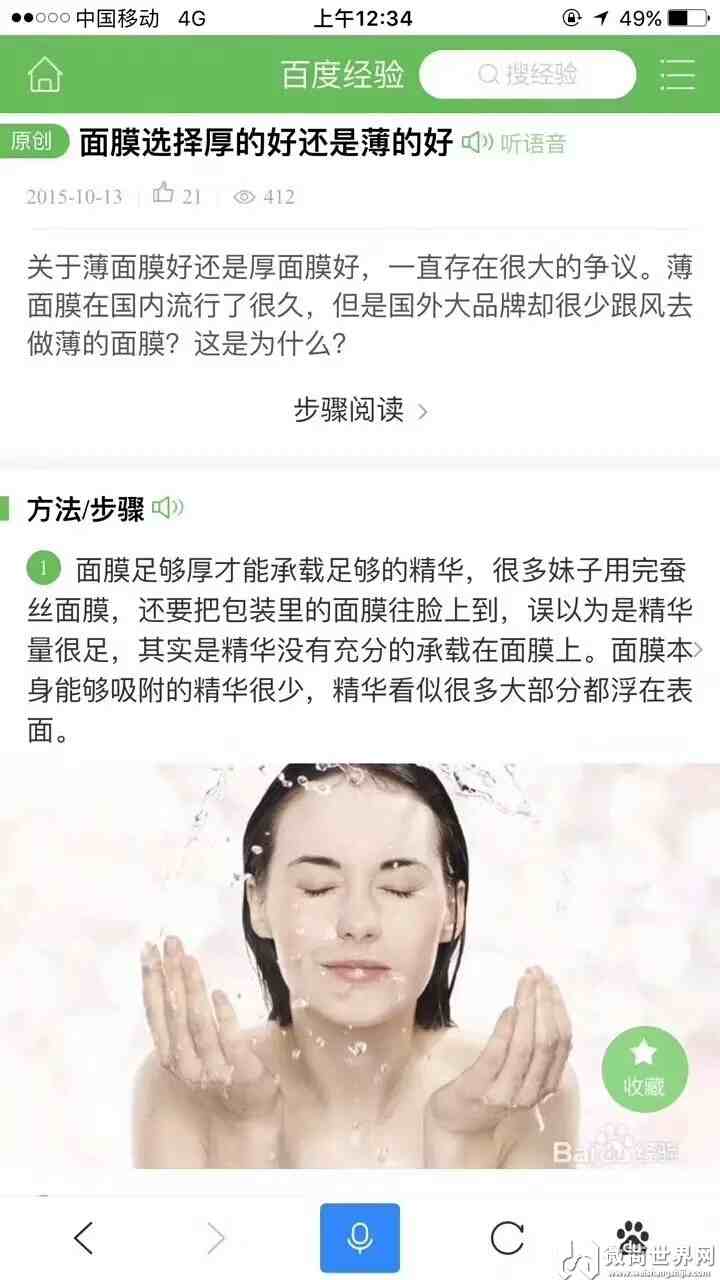Image resolution: width=720 pixels, height=1280 pixels.
Task: Go back with the browser back arrow
Action: [x=84, y=1238]
